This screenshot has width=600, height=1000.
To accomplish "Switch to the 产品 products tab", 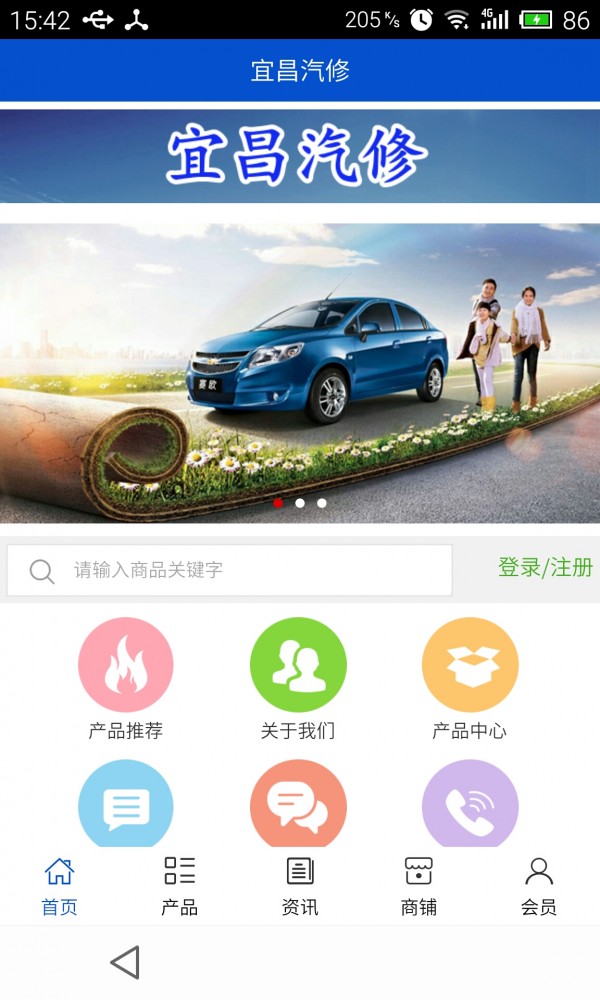I will (x=180, y=886).
